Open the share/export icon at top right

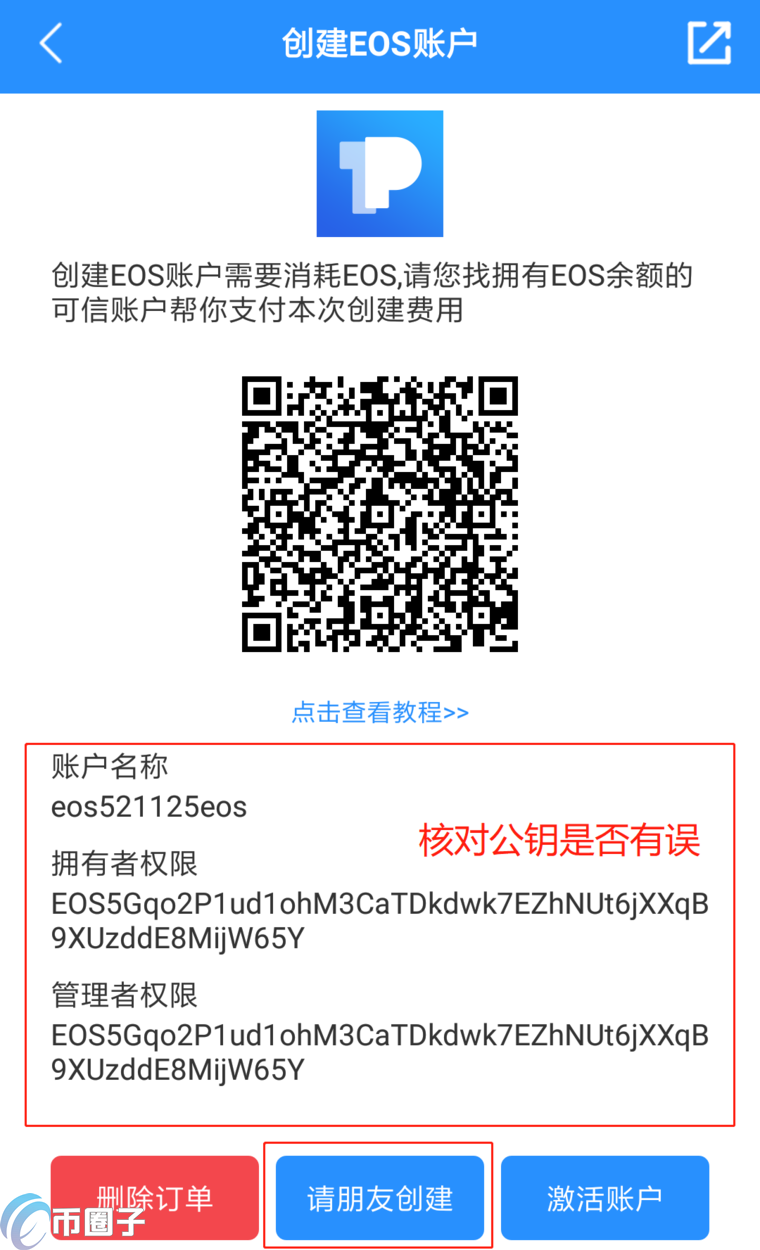(x=709, y=44)
